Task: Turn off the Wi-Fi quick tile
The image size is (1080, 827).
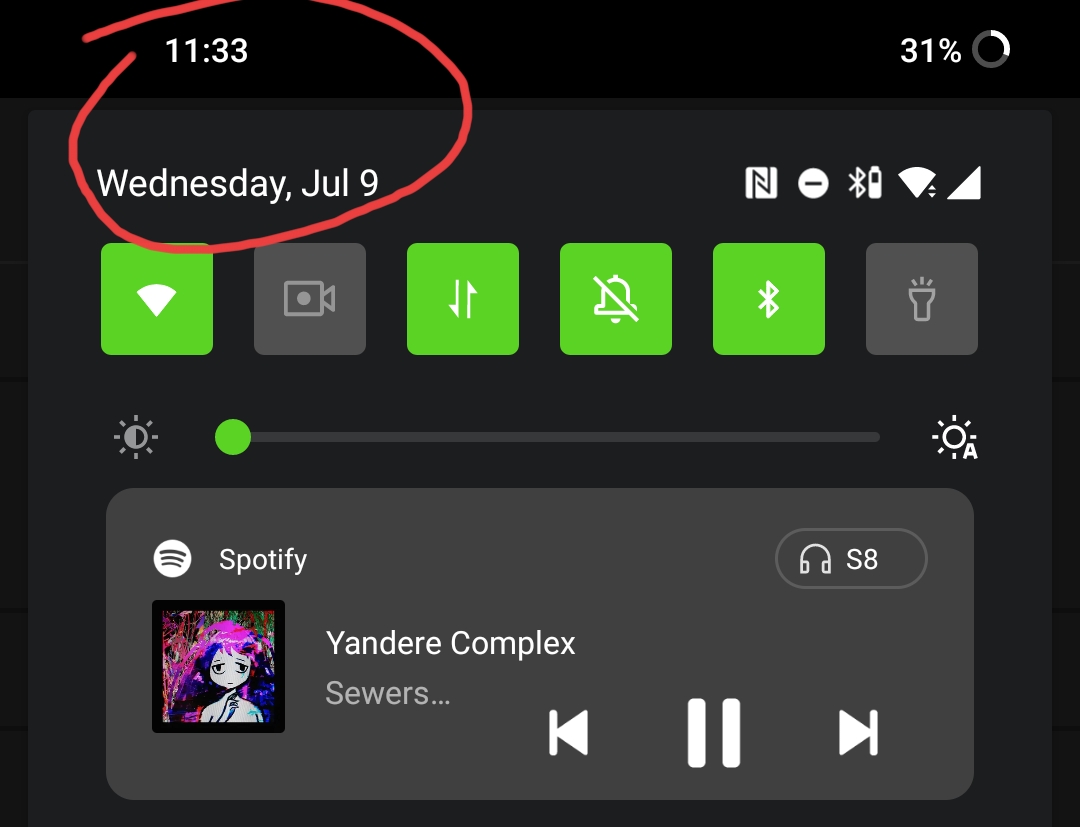Action: (x=157, y=299)
